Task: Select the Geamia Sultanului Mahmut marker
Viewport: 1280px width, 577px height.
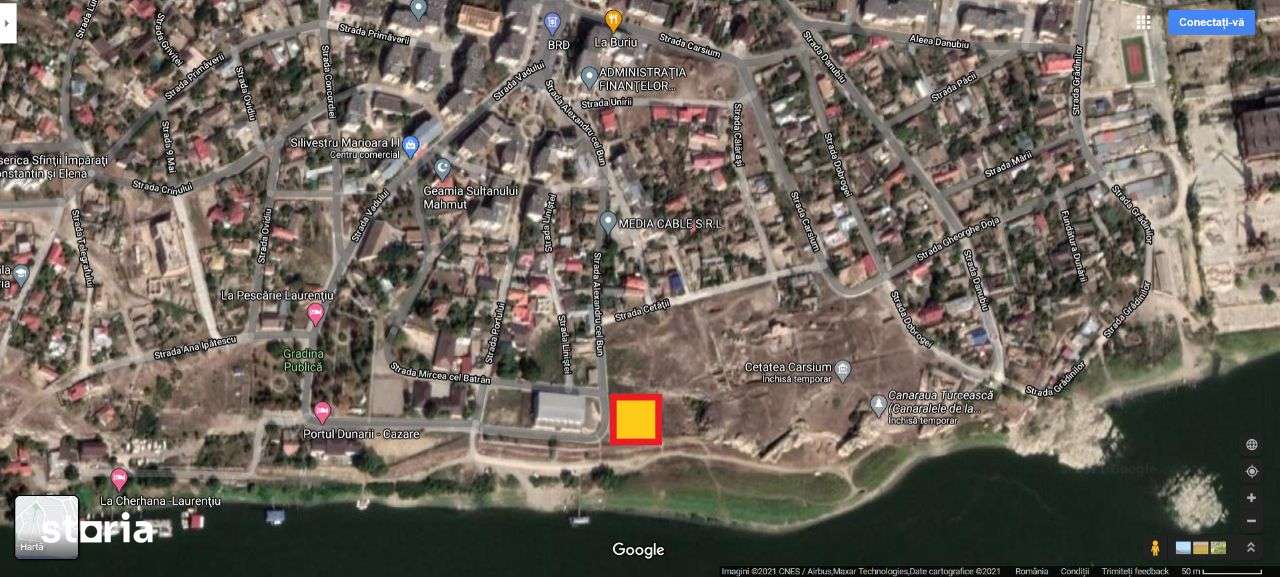Action: [442, 168]
